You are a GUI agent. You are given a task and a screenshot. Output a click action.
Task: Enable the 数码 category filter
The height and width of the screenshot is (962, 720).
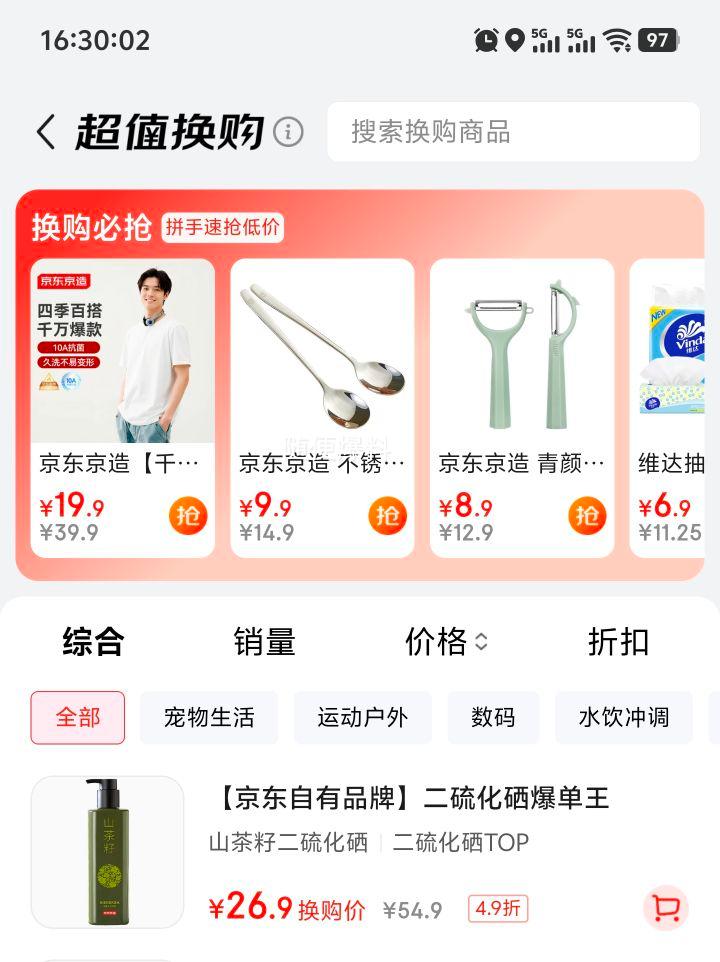[x=494, y=718]
